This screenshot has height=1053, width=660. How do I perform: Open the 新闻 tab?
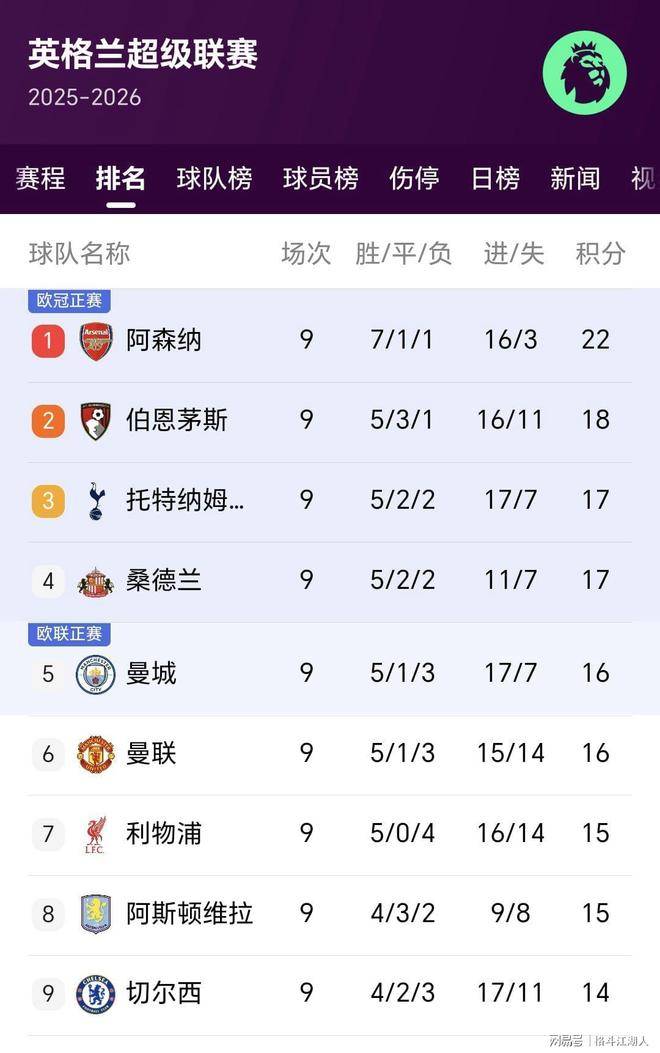pos(575,179)
